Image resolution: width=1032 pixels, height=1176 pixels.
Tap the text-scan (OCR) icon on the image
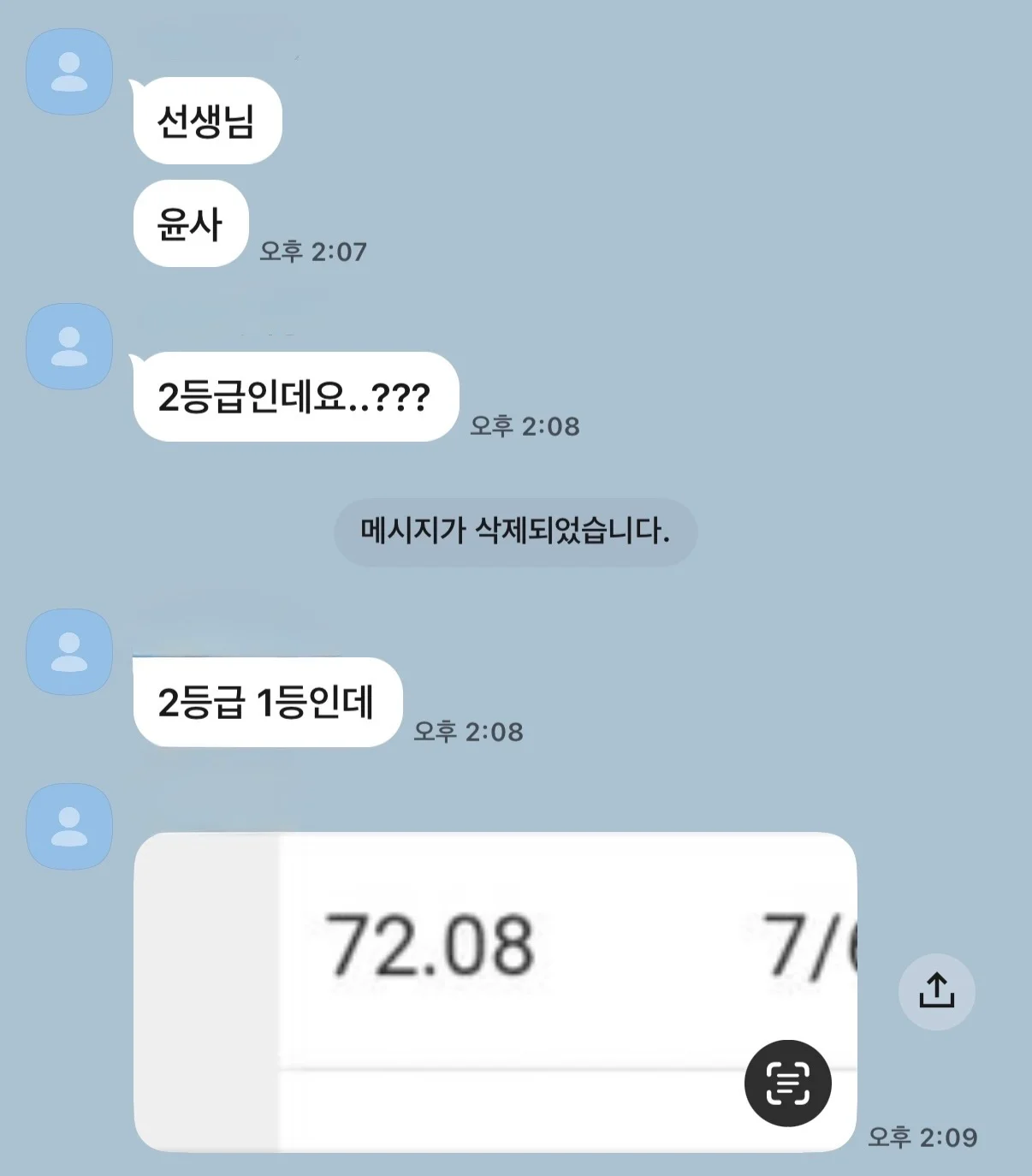pyautogui.click(x=788, y=1082)
